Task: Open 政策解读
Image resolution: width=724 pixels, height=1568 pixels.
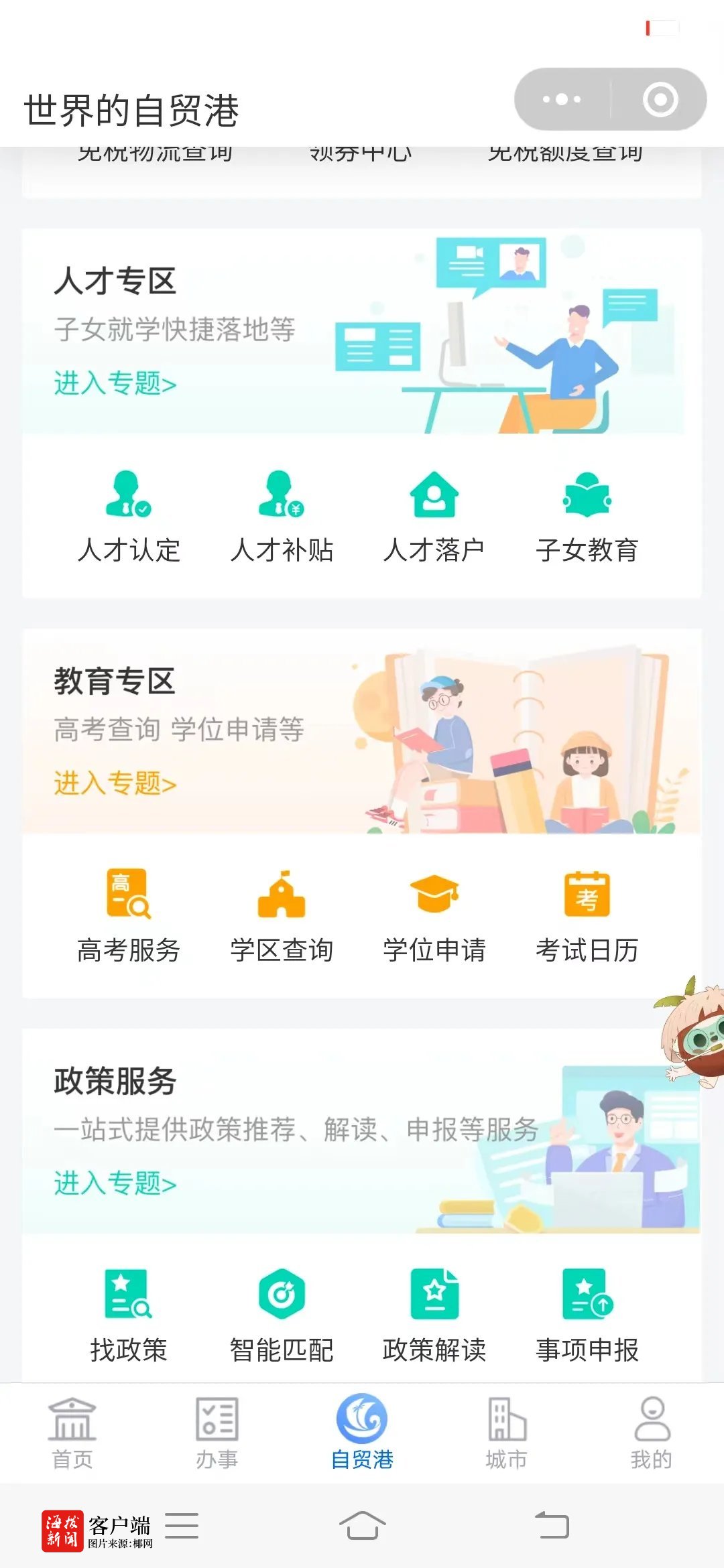Action: tap(434, 1315)
